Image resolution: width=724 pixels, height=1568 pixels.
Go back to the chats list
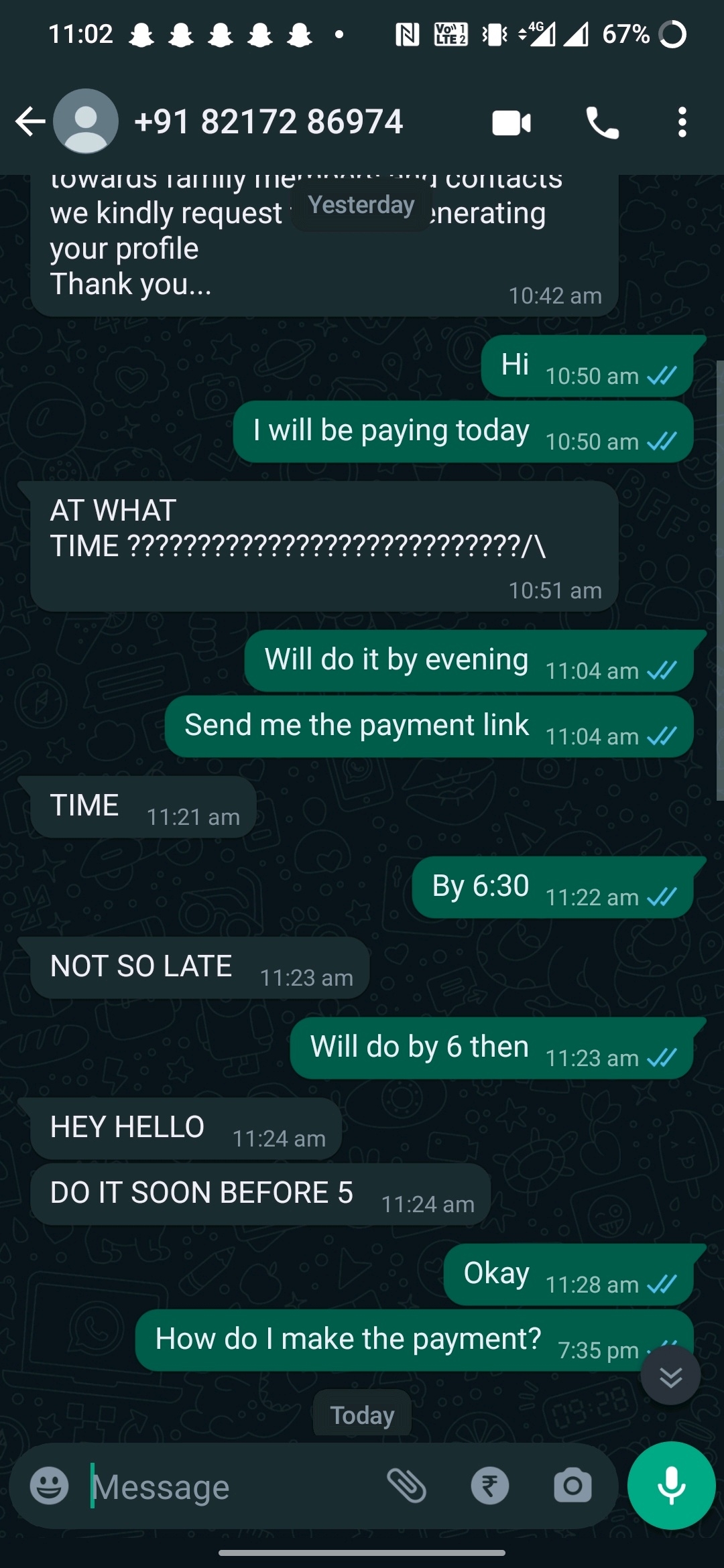30,122
